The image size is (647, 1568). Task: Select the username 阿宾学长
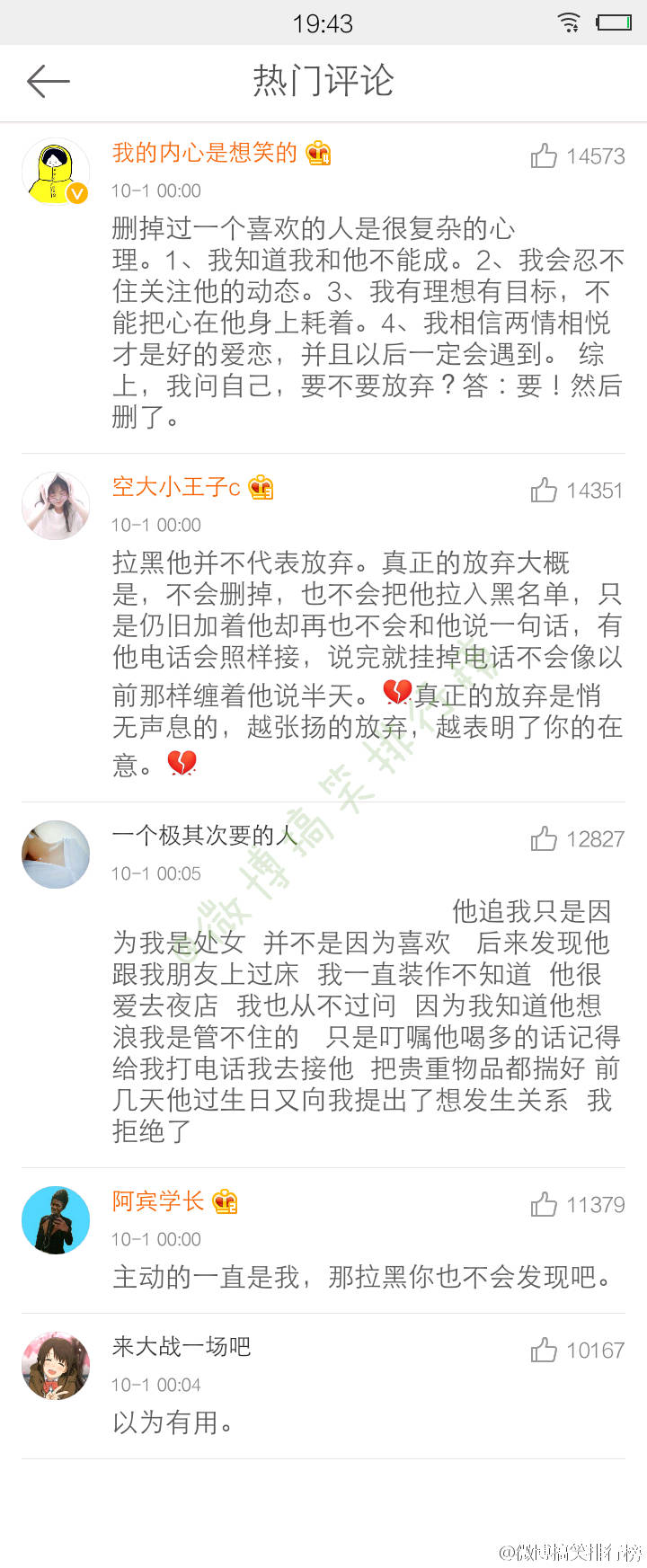click(x=158, y=1201)
